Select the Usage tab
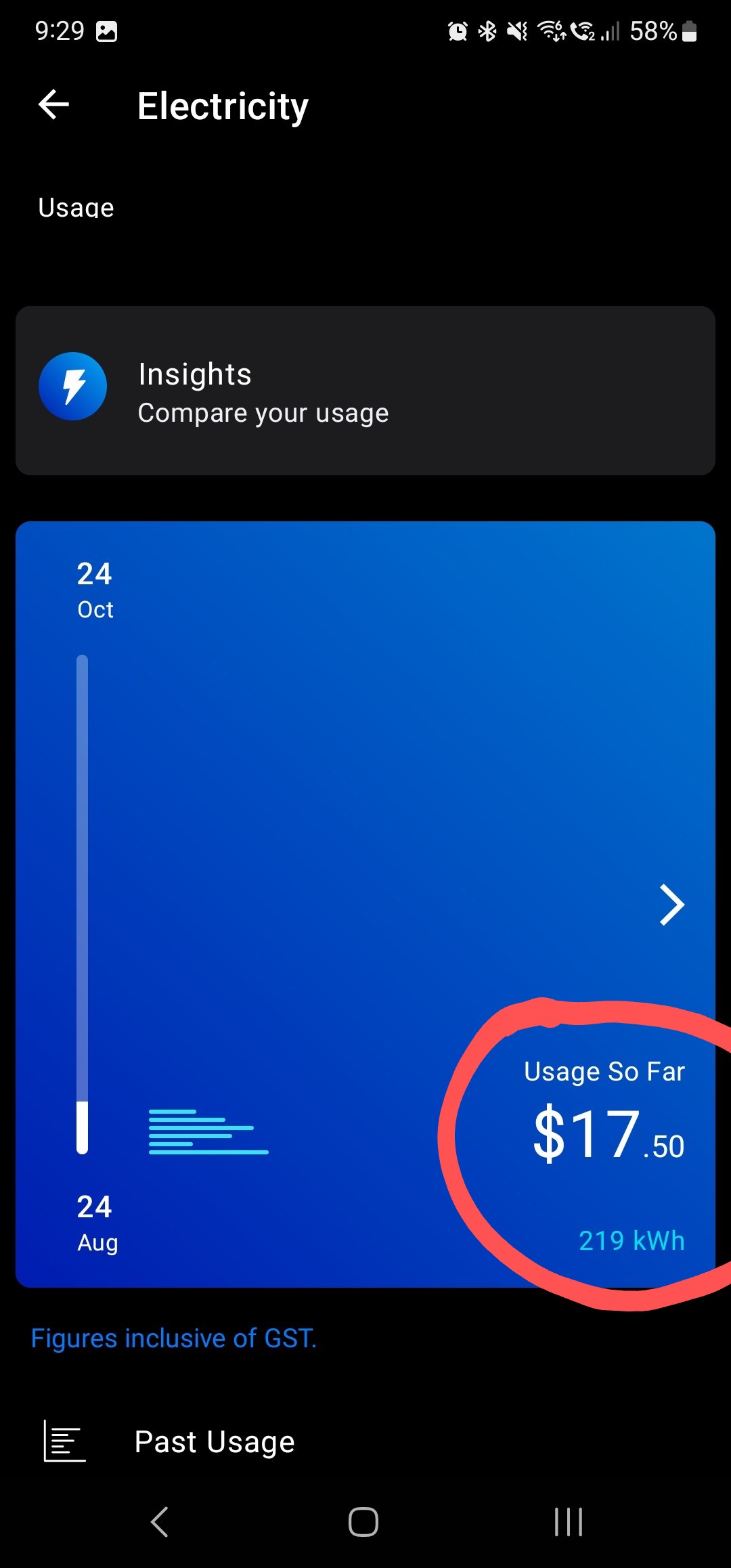 [x=76, y=207]
